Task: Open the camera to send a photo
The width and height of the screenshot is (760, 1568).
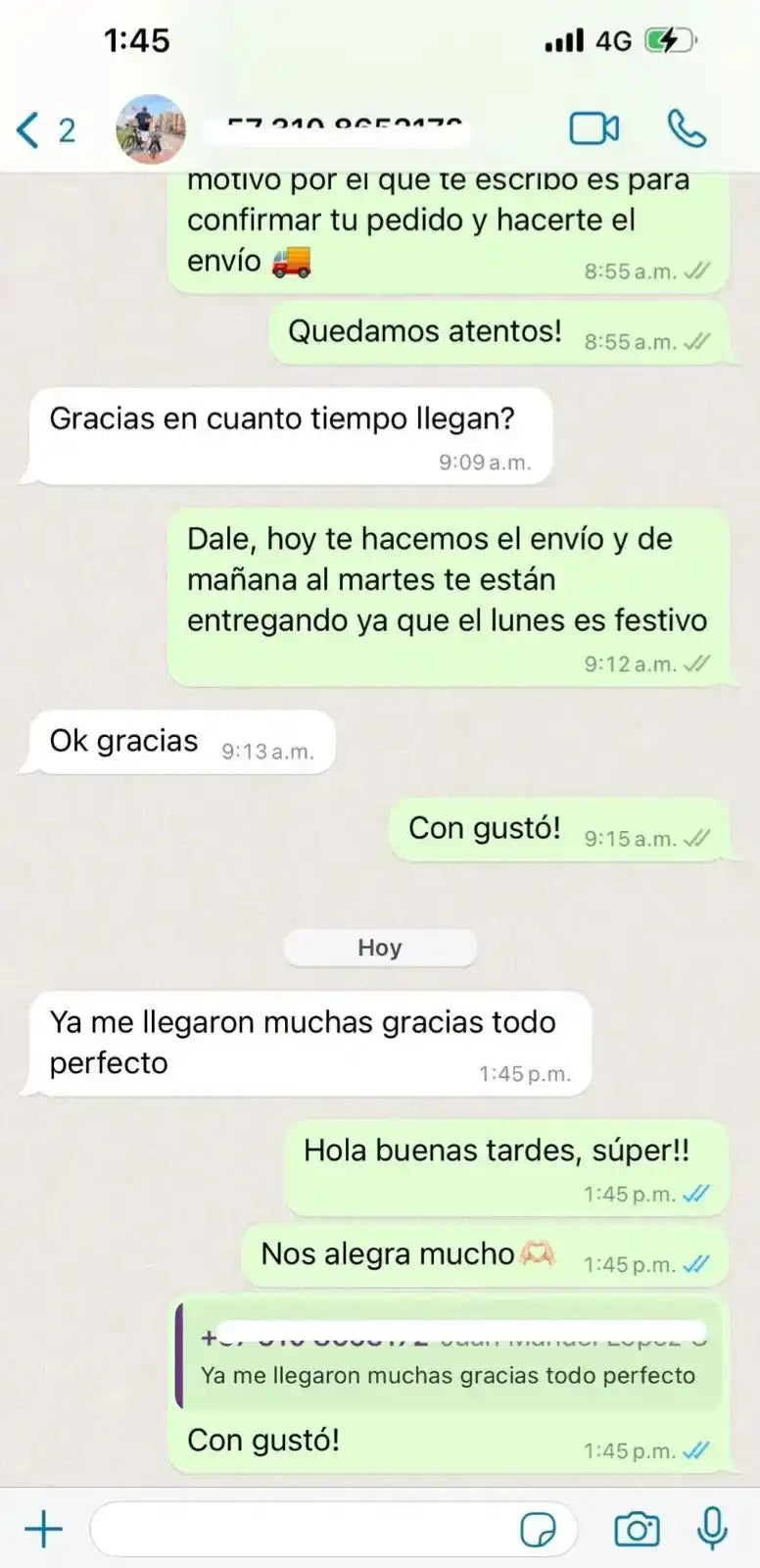Action: point(637,1529)
